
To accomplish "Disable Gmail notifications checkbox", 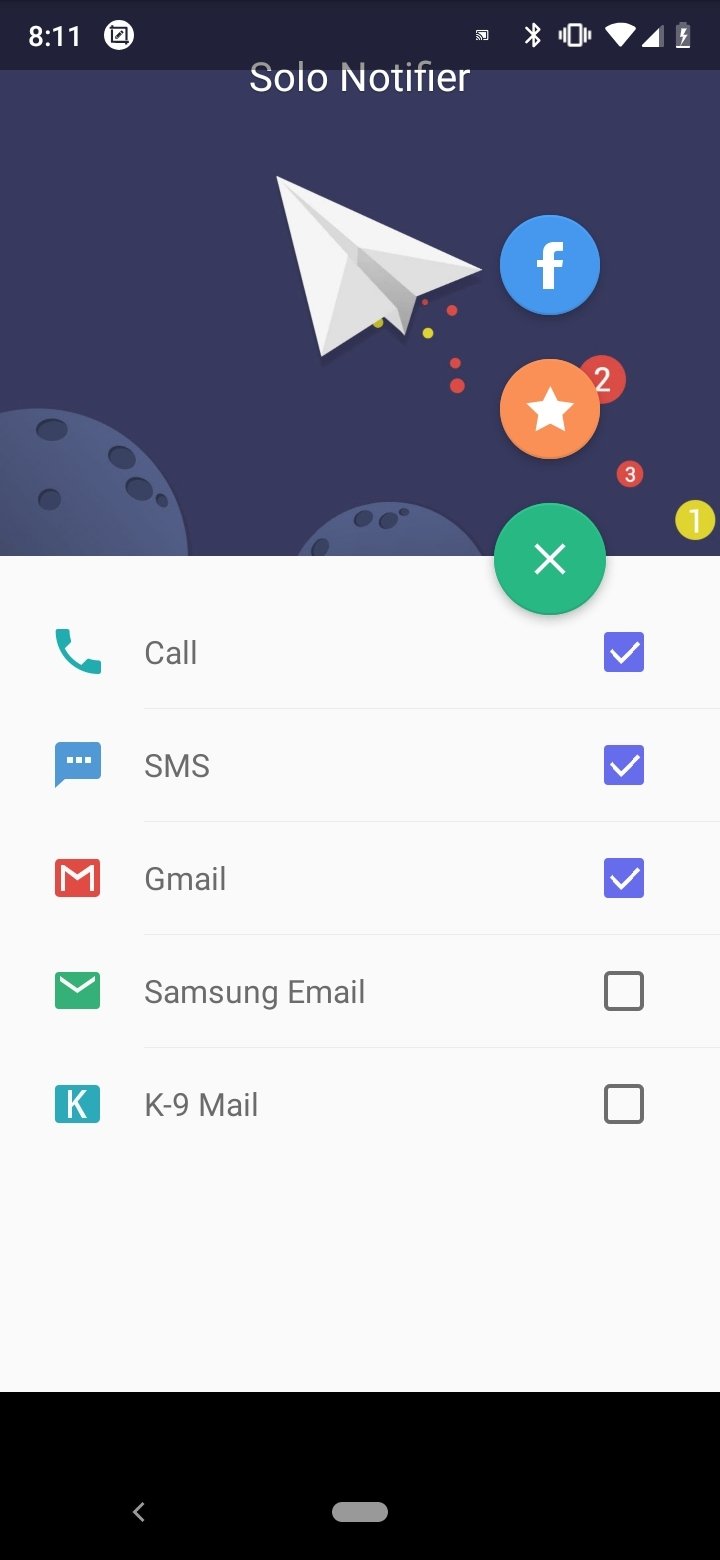I will click(x=624, y=879).
